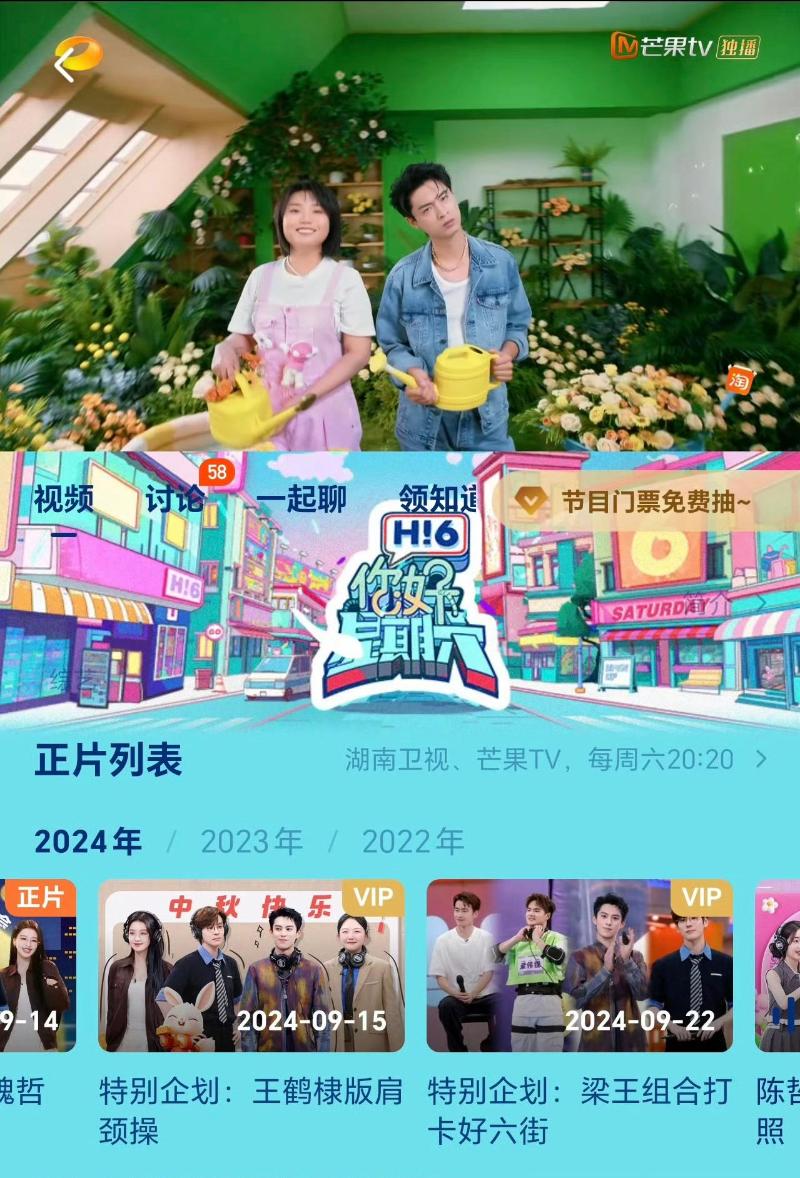Switch to 2023年 episodes

251,842
